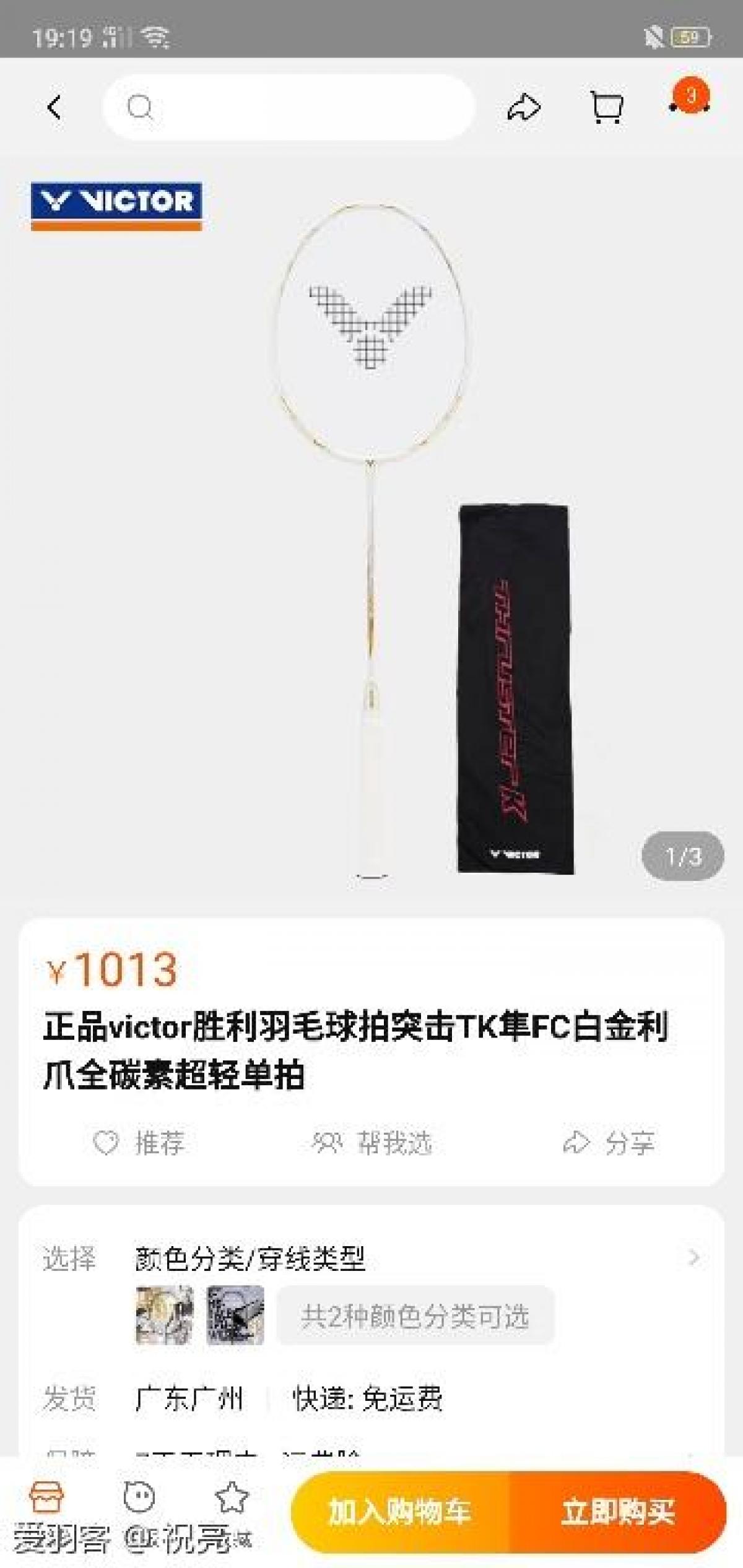This screenshot has height=1568, width=743.
Task: Add product to favorites with star
Action: [232, 1498]
